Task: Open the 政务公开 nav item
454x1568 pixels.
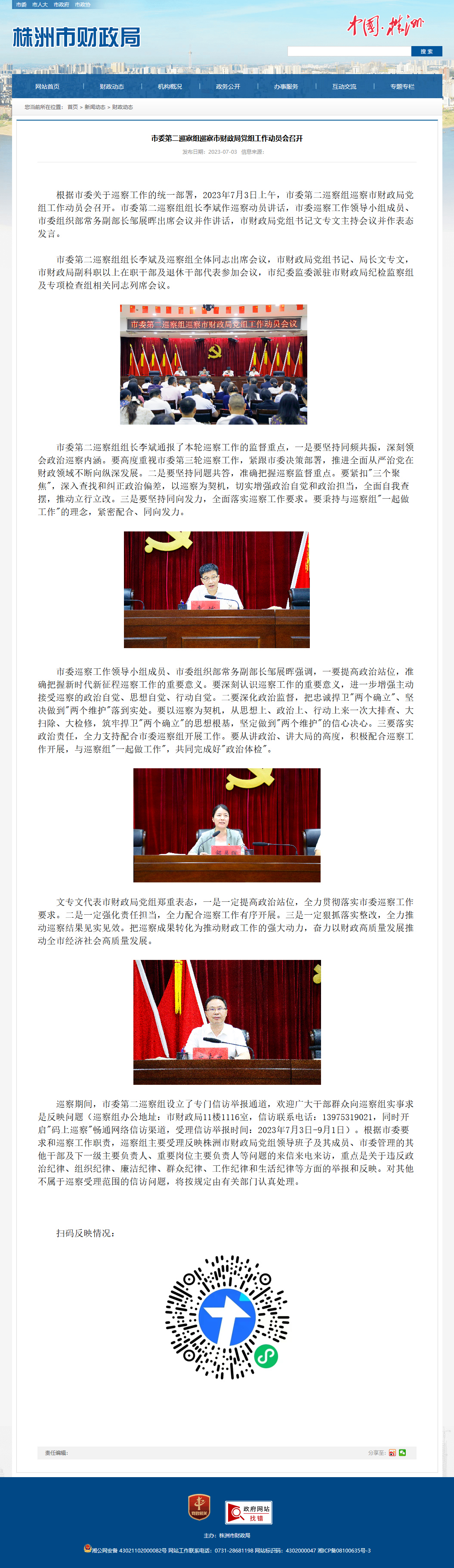Action: coord(228,87)
